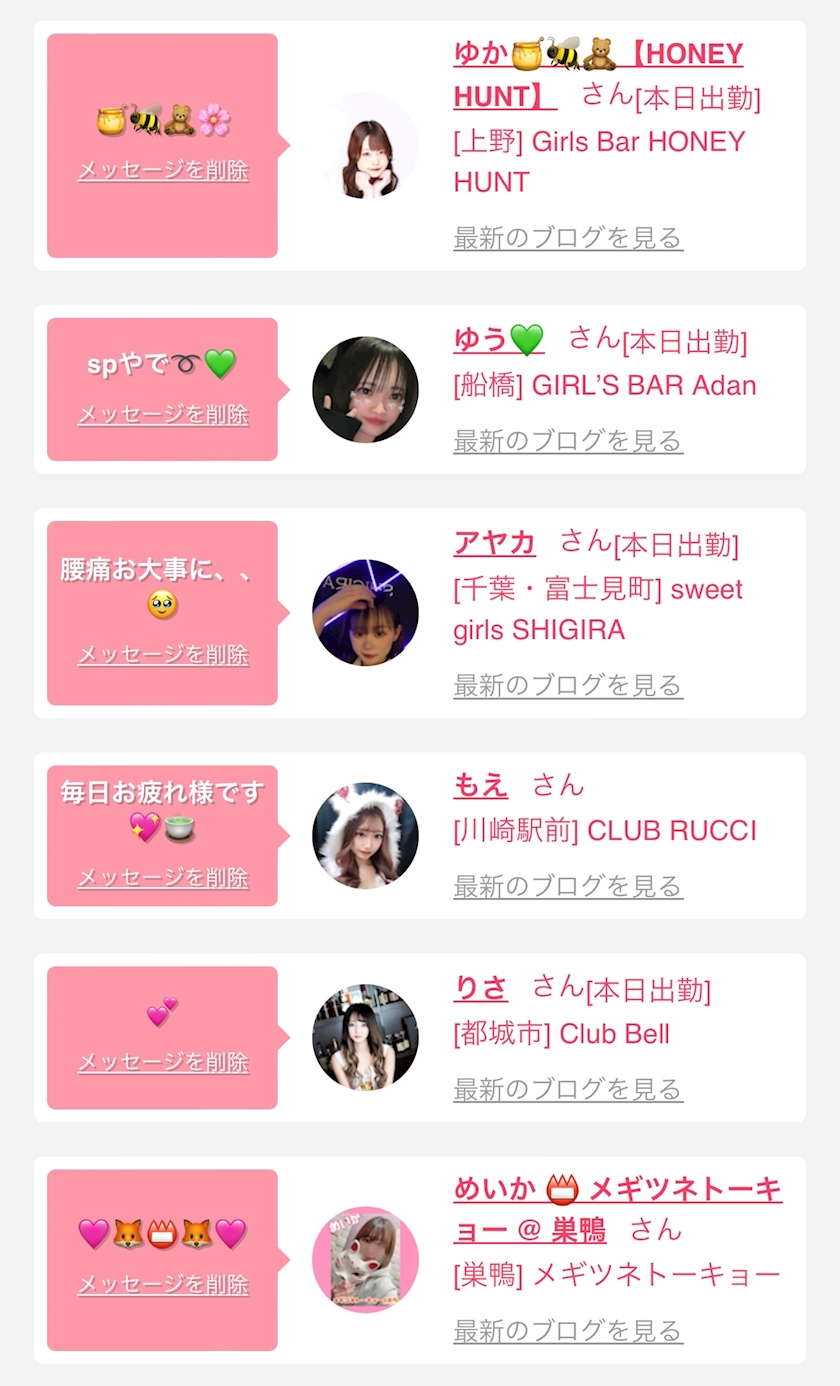Delete the '腰痛お大事に' message

(163, 654)
